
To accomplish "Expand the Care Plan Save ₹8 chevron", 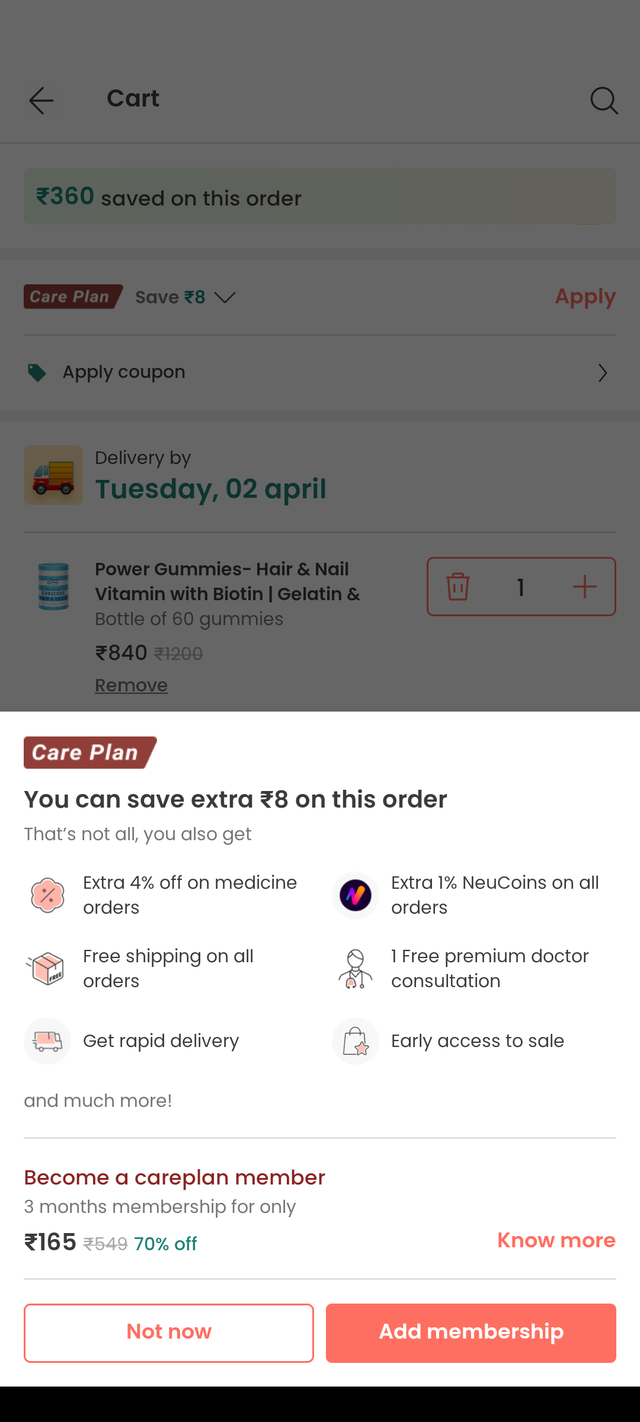I will 225,297.
